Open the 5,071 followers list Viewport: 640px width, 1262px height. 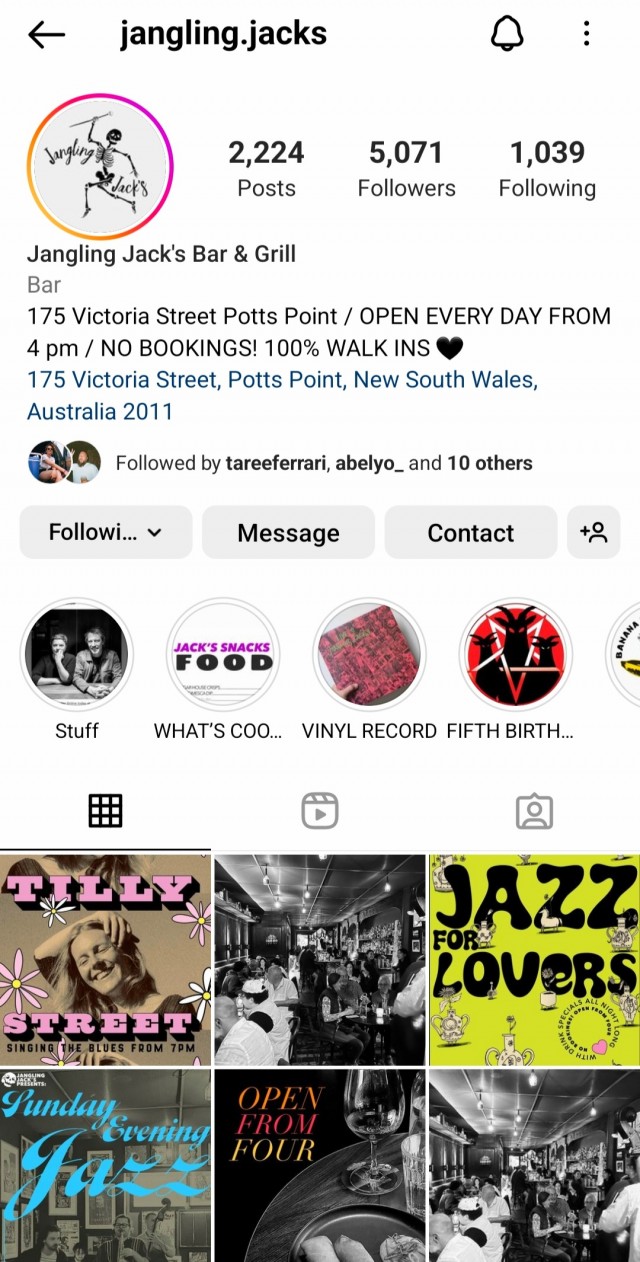406,169
